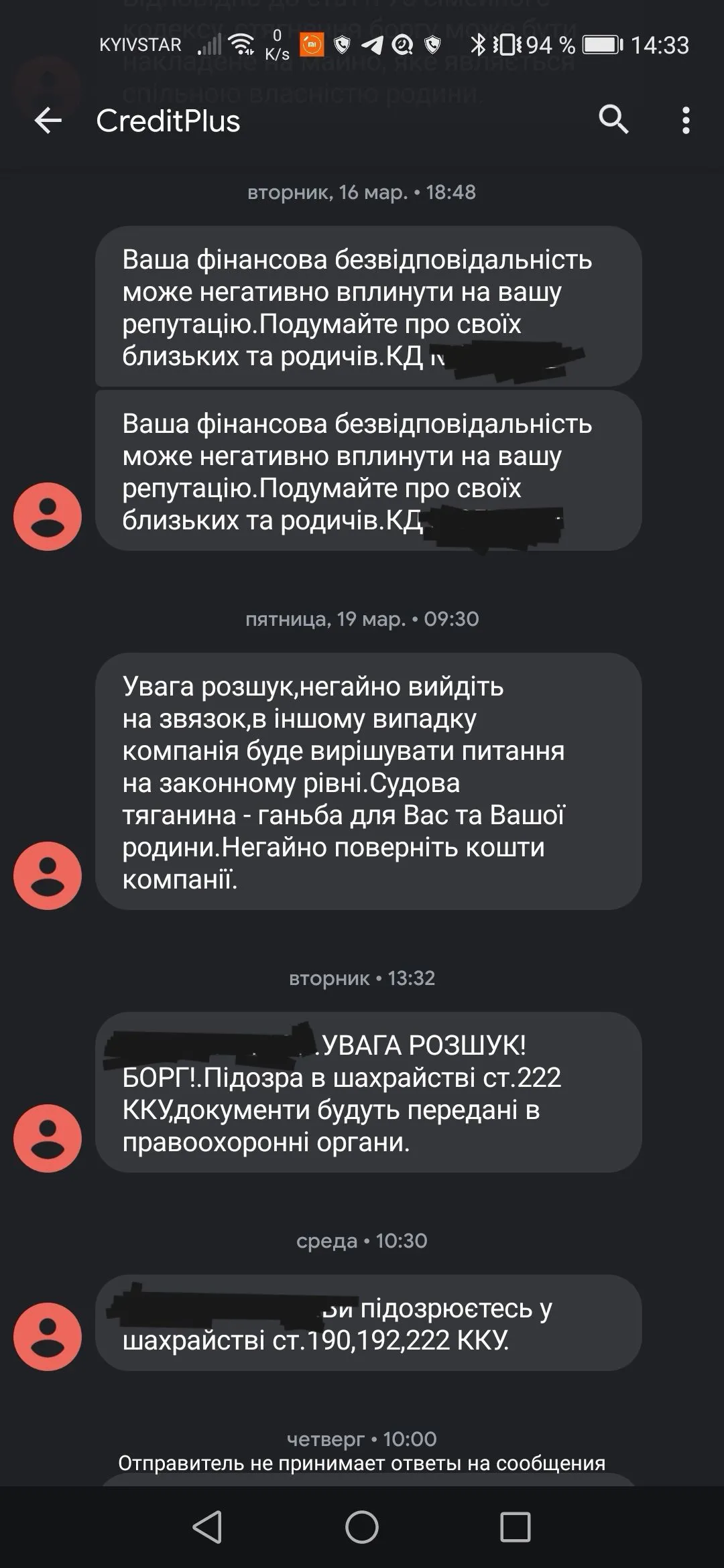Viewport: 724px width, 1568px height.
Task: Tap the sender avatar beside the 16 March message
Action: click(48, 517)
